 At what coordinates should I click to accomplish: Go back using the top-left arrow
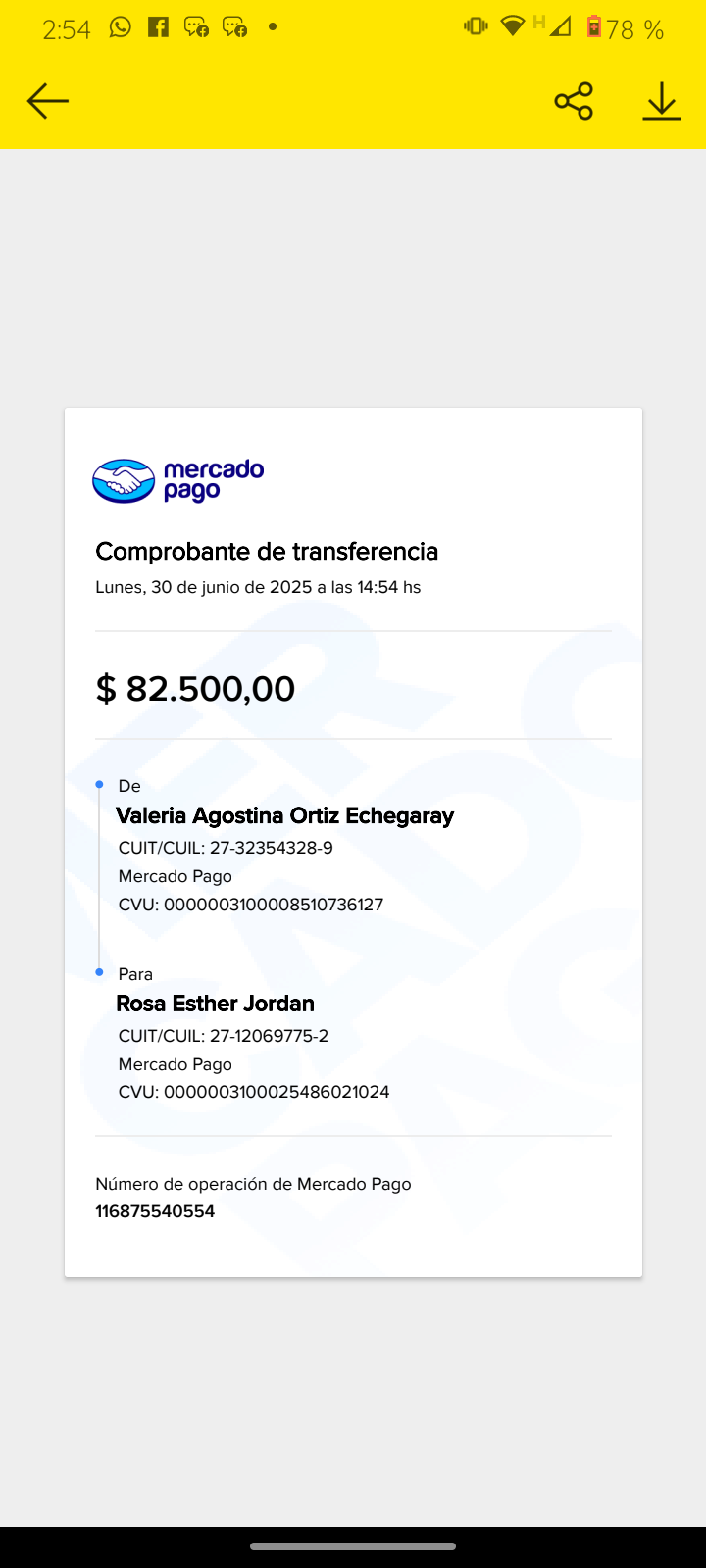(x=47, y=101)
